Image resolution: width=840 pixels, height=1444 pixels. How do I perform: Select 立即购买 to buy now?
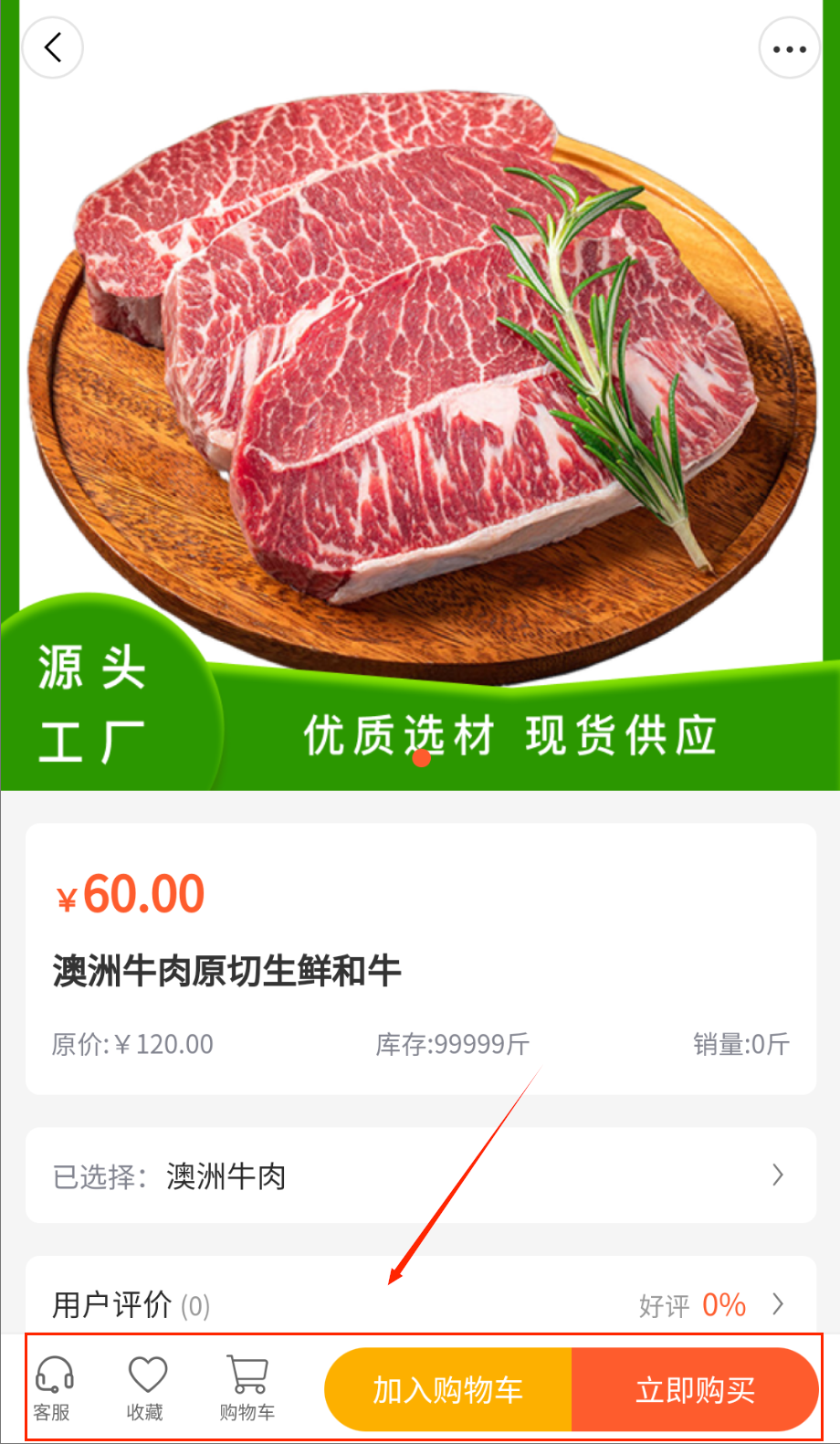click(695, 1390)
